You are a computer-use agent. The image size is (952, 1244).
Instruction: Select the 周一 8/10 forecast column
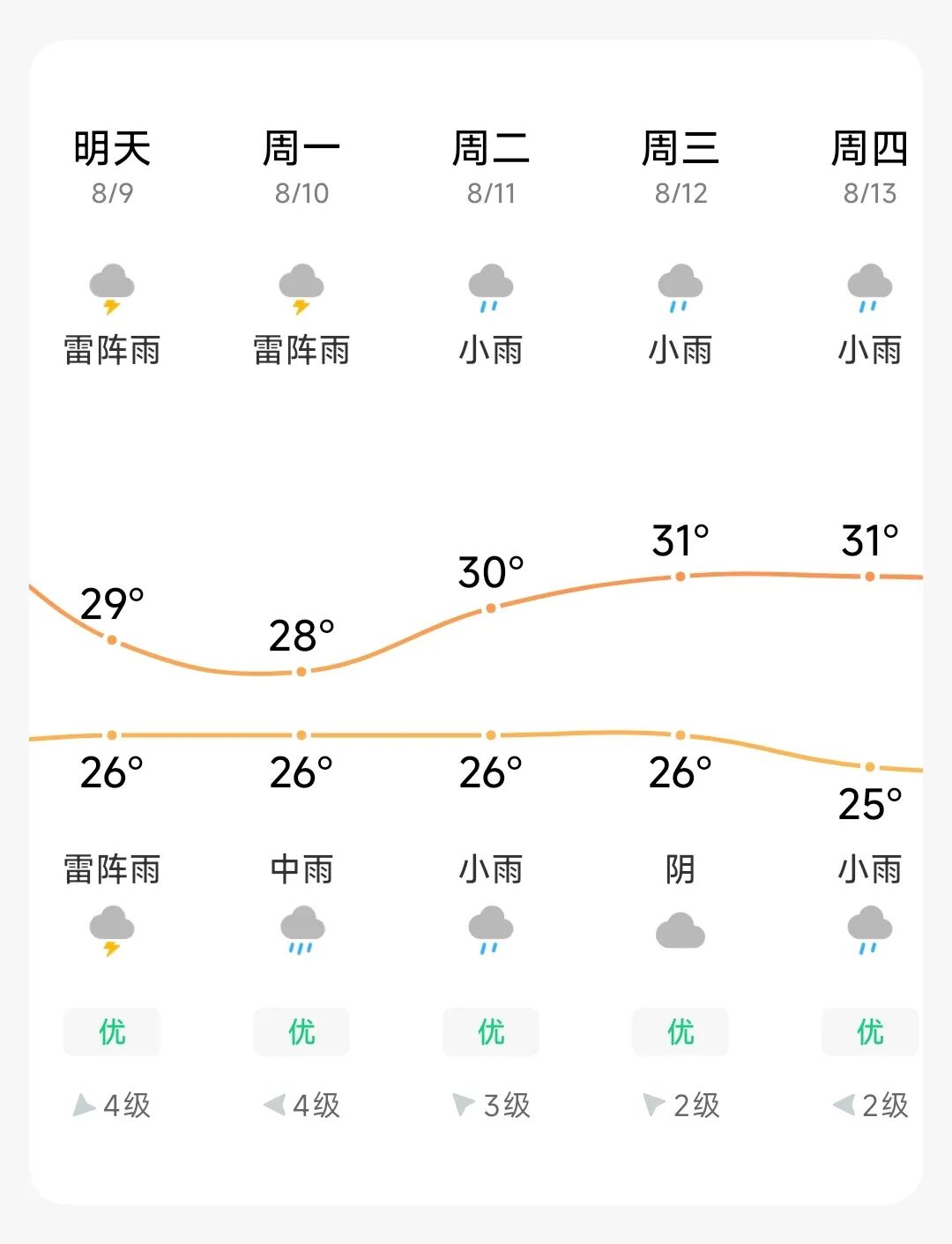tap(301, 622)
